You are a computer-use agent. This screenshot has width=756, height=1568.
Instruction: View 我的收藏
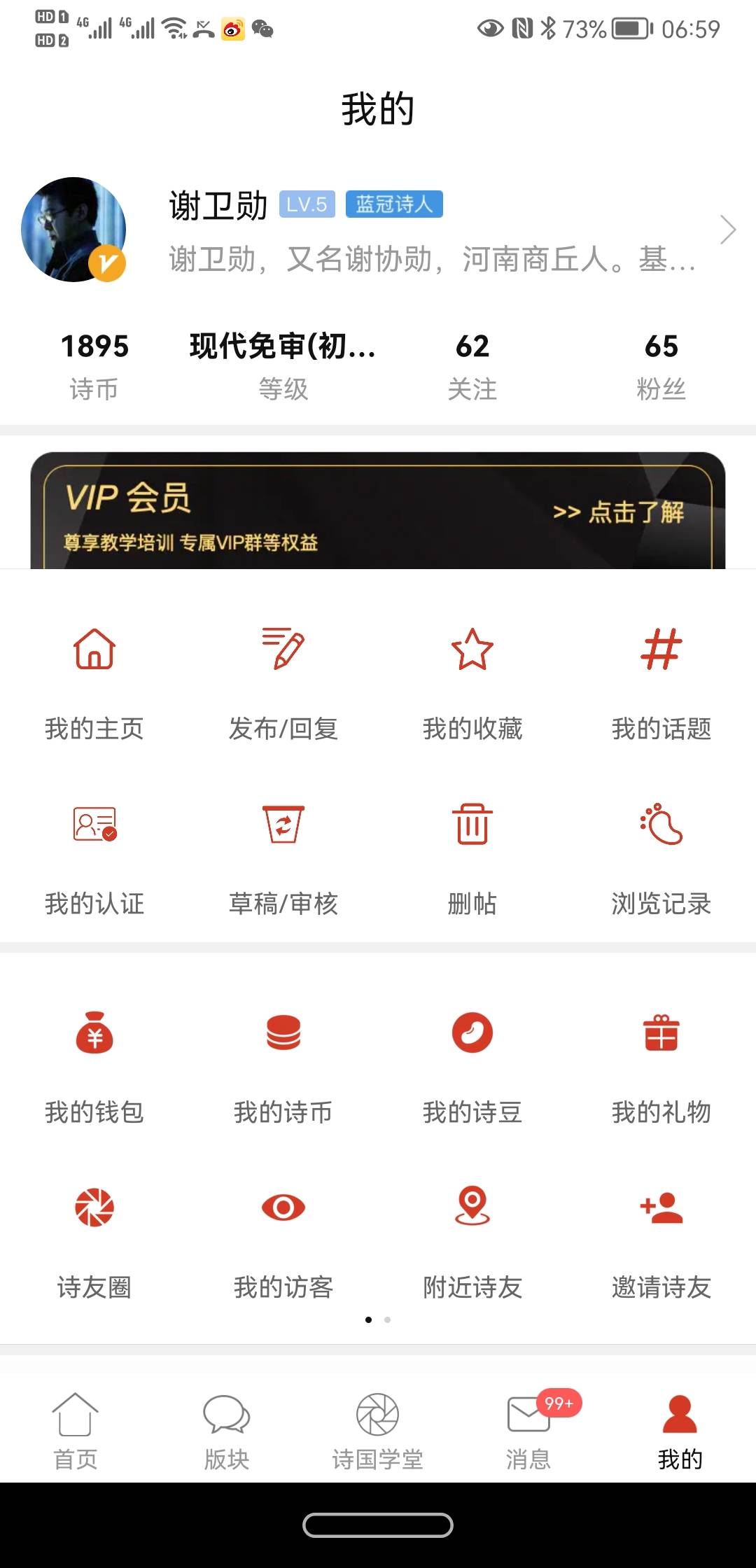click(472, 684)
